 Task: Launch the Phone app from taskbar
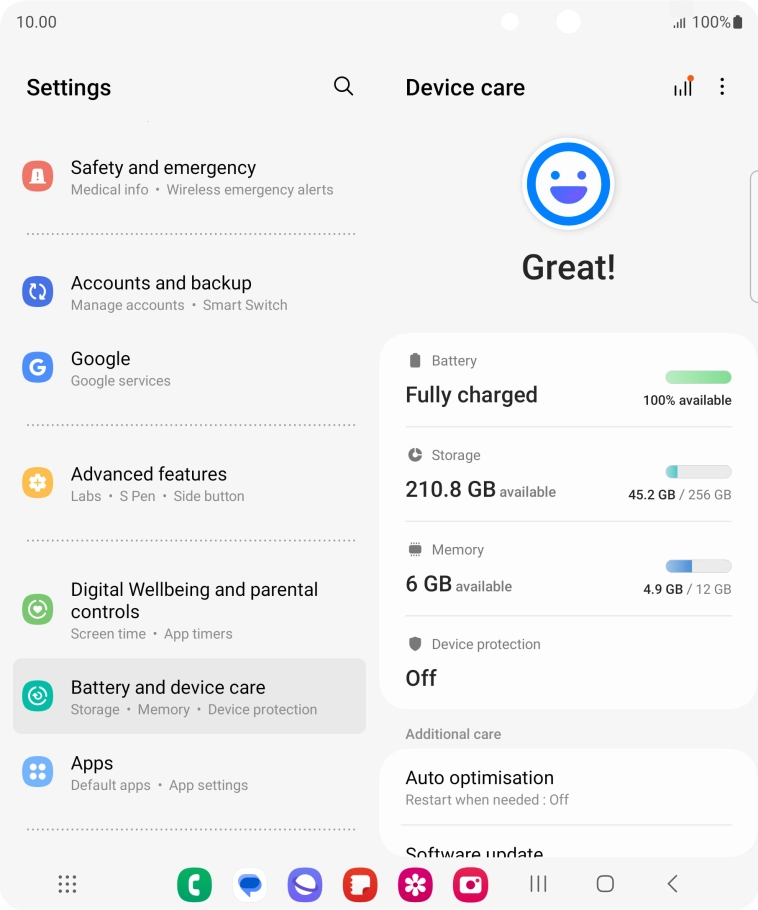(194, 884)
